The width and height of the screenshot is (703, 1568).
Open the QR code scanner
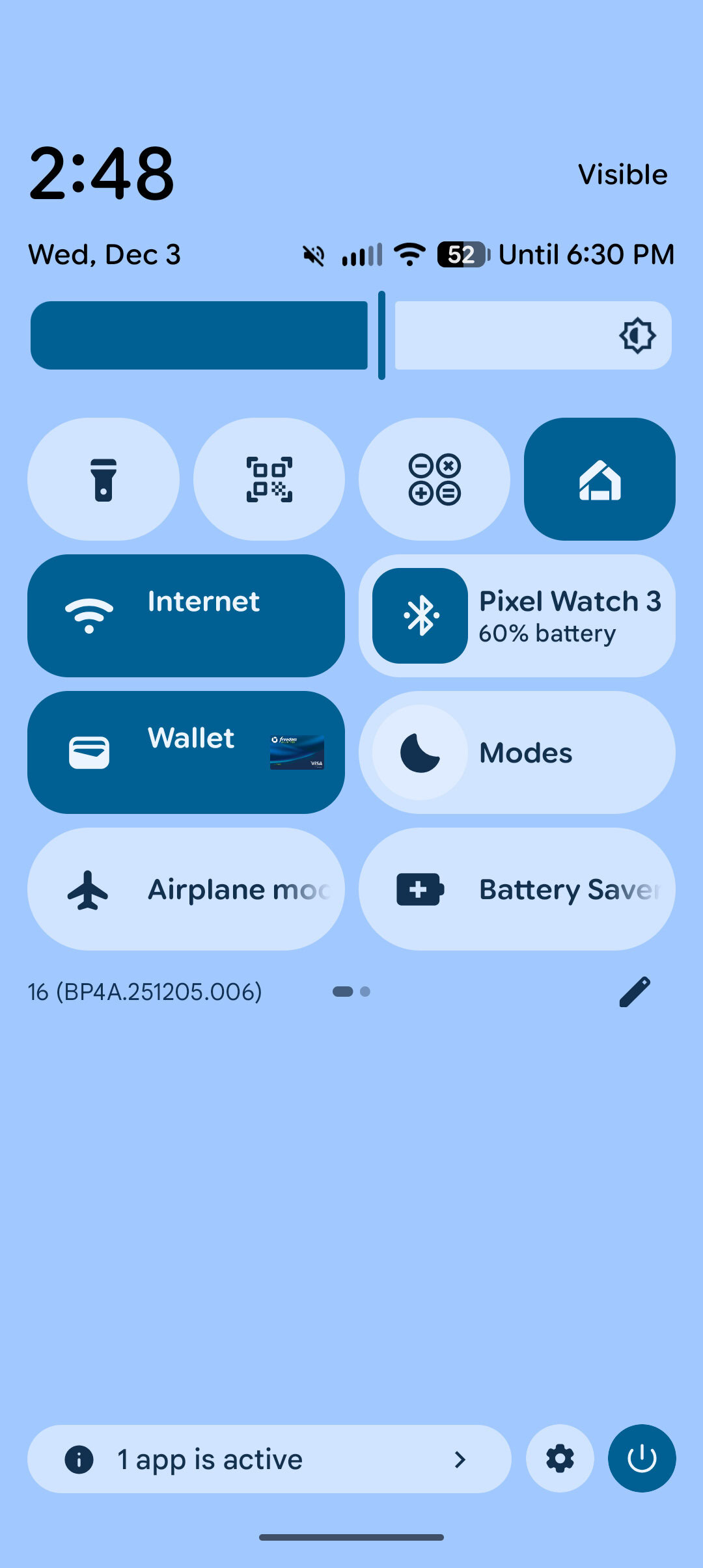pos(269,479)
